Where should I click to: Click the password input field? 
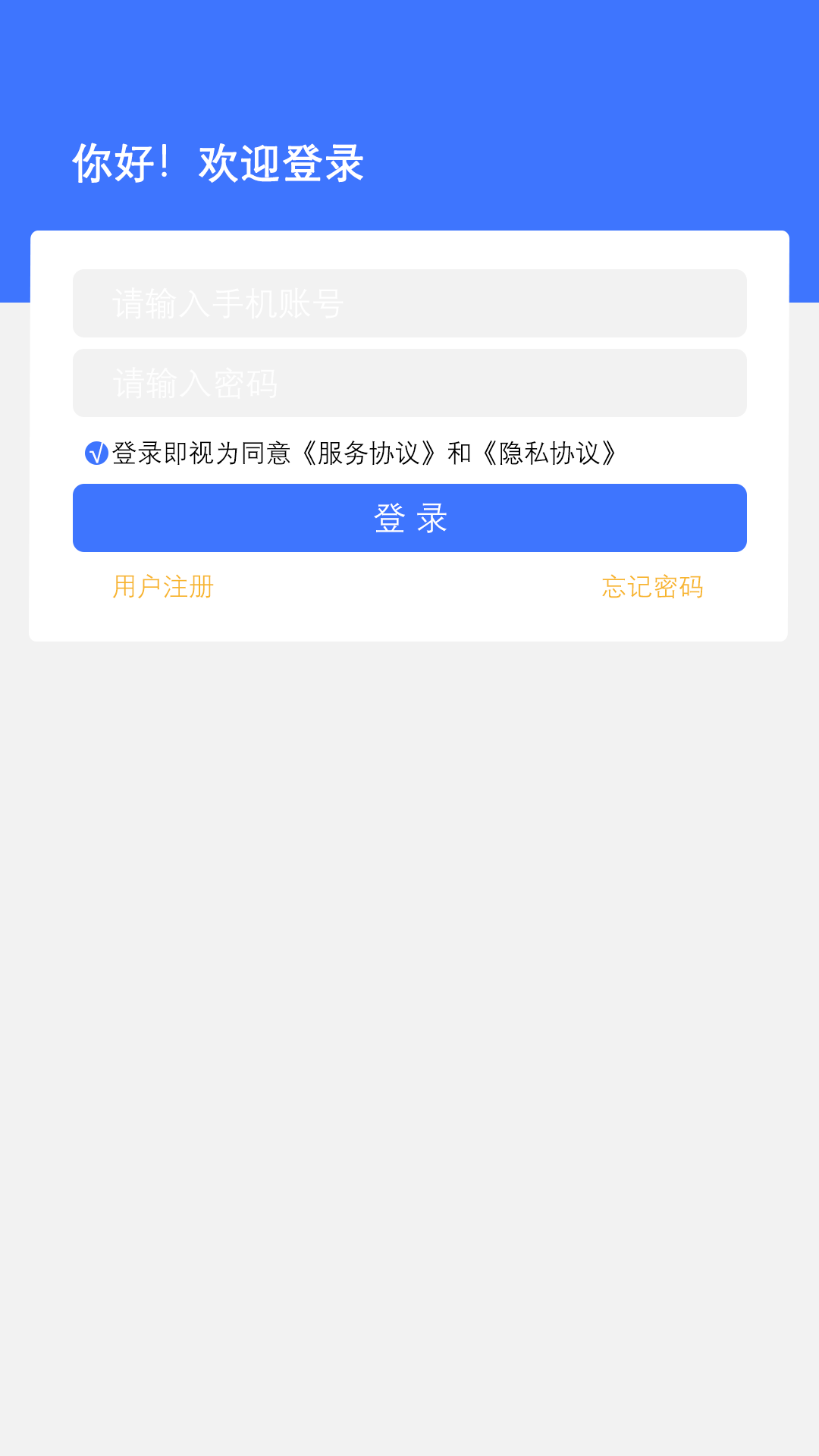coord(409,383)
